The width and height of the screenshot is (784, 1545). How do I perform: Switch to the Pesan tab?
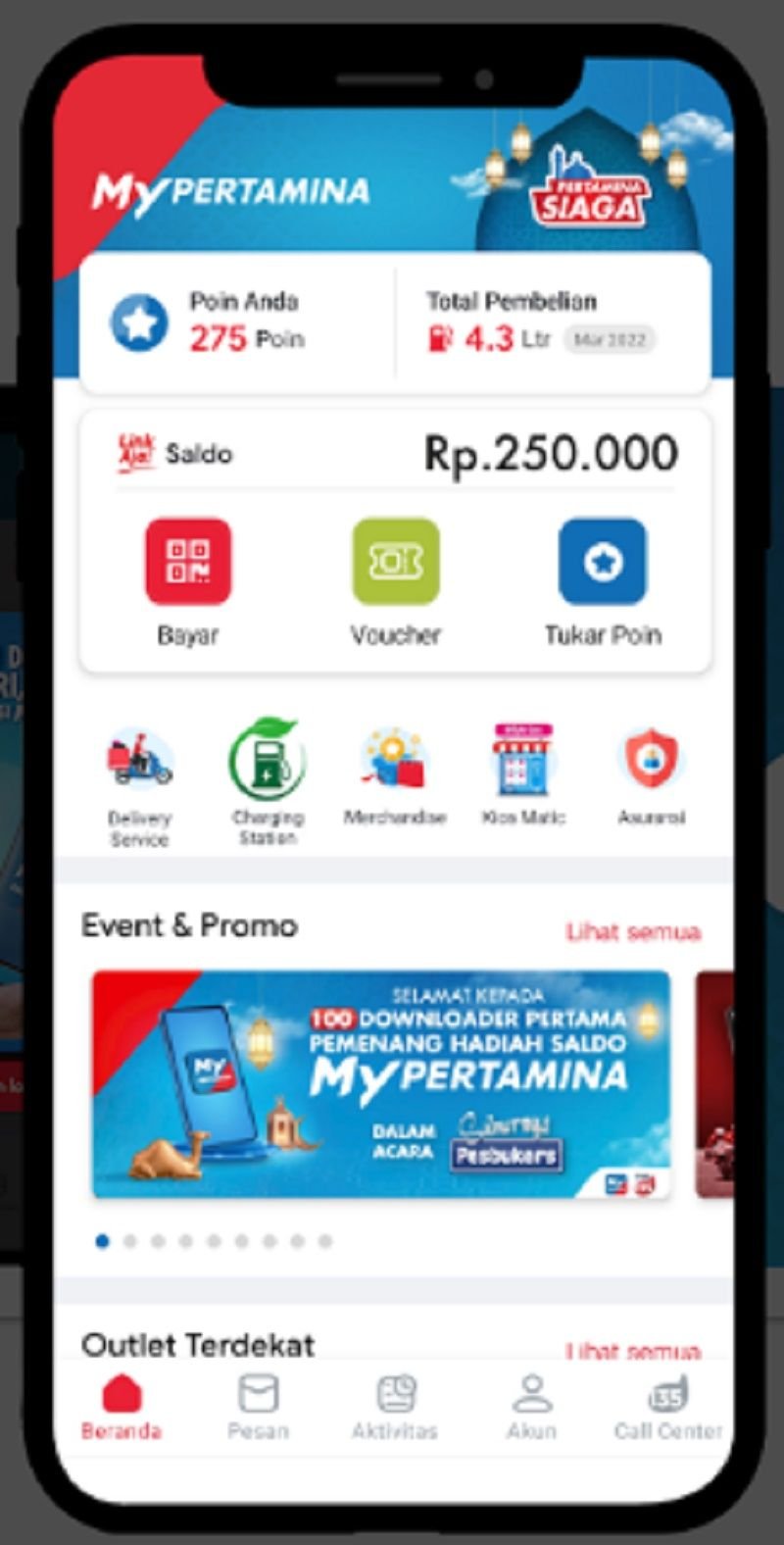(x=258, y=1408)
